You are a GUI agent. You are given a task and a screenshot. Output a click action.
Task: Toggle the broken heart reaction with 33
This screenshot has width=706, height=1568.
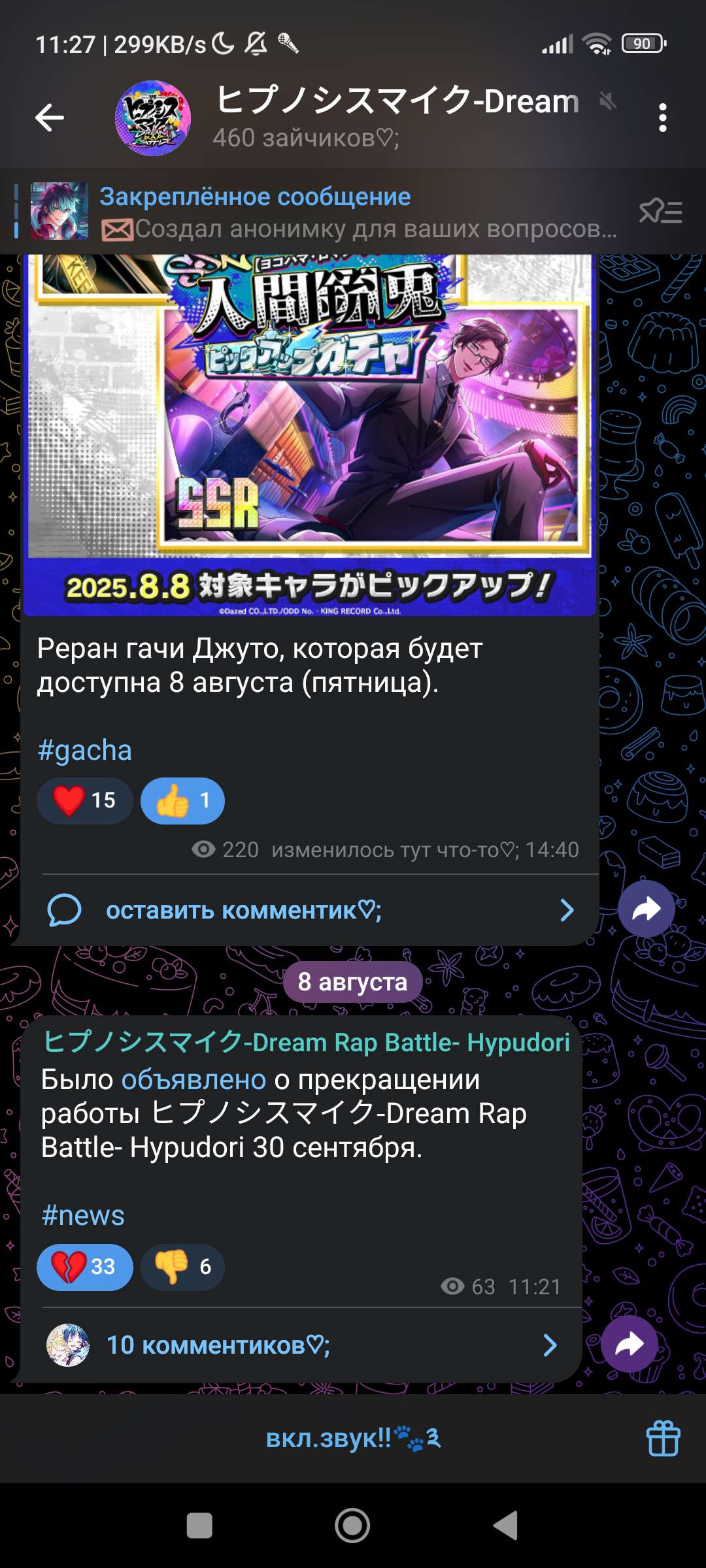85,1267
